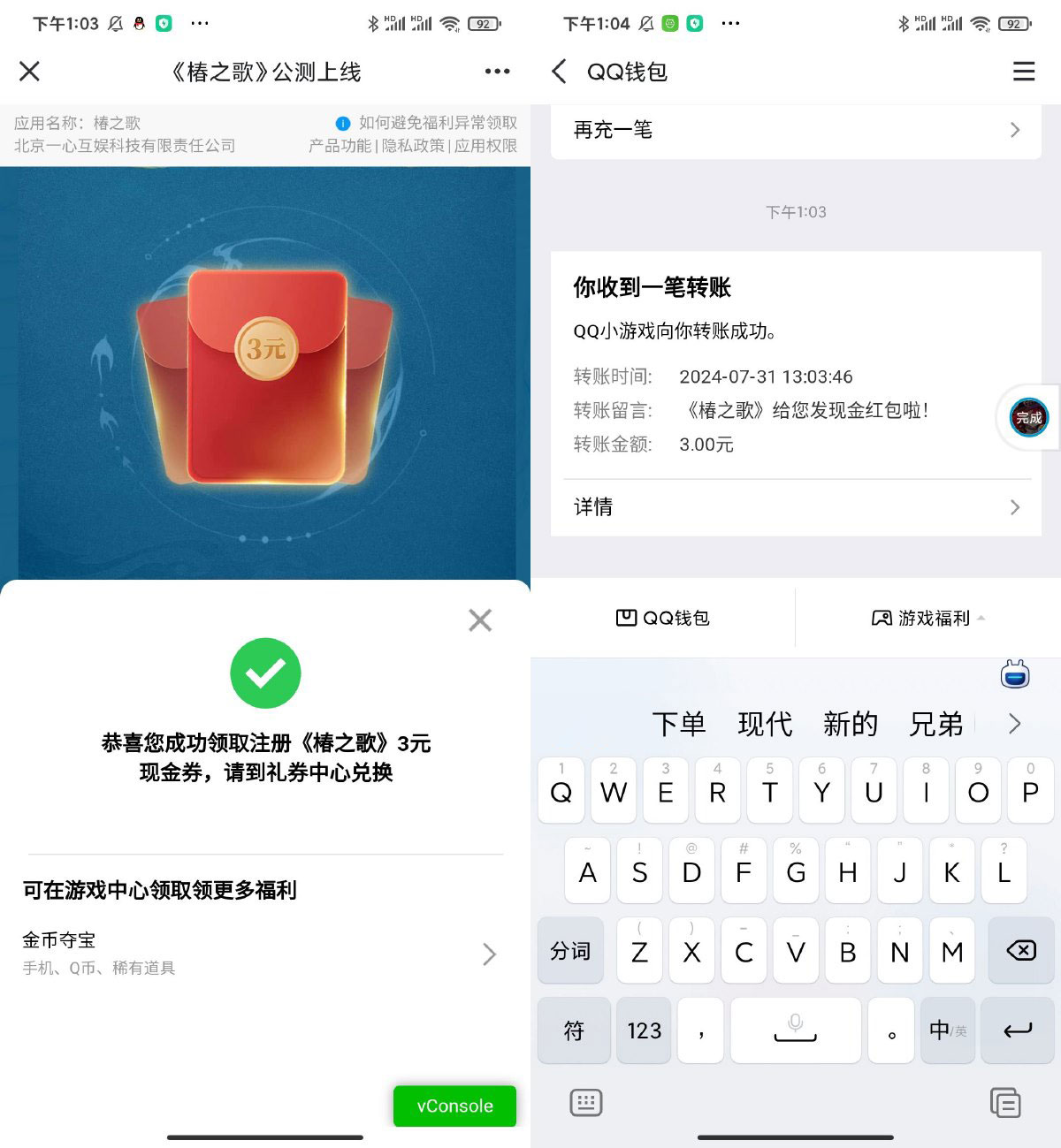This screenshot has width=1061, height=1148.
Task: Tap the floating 完成 bubble
Action: click(x=1028, y=418)
